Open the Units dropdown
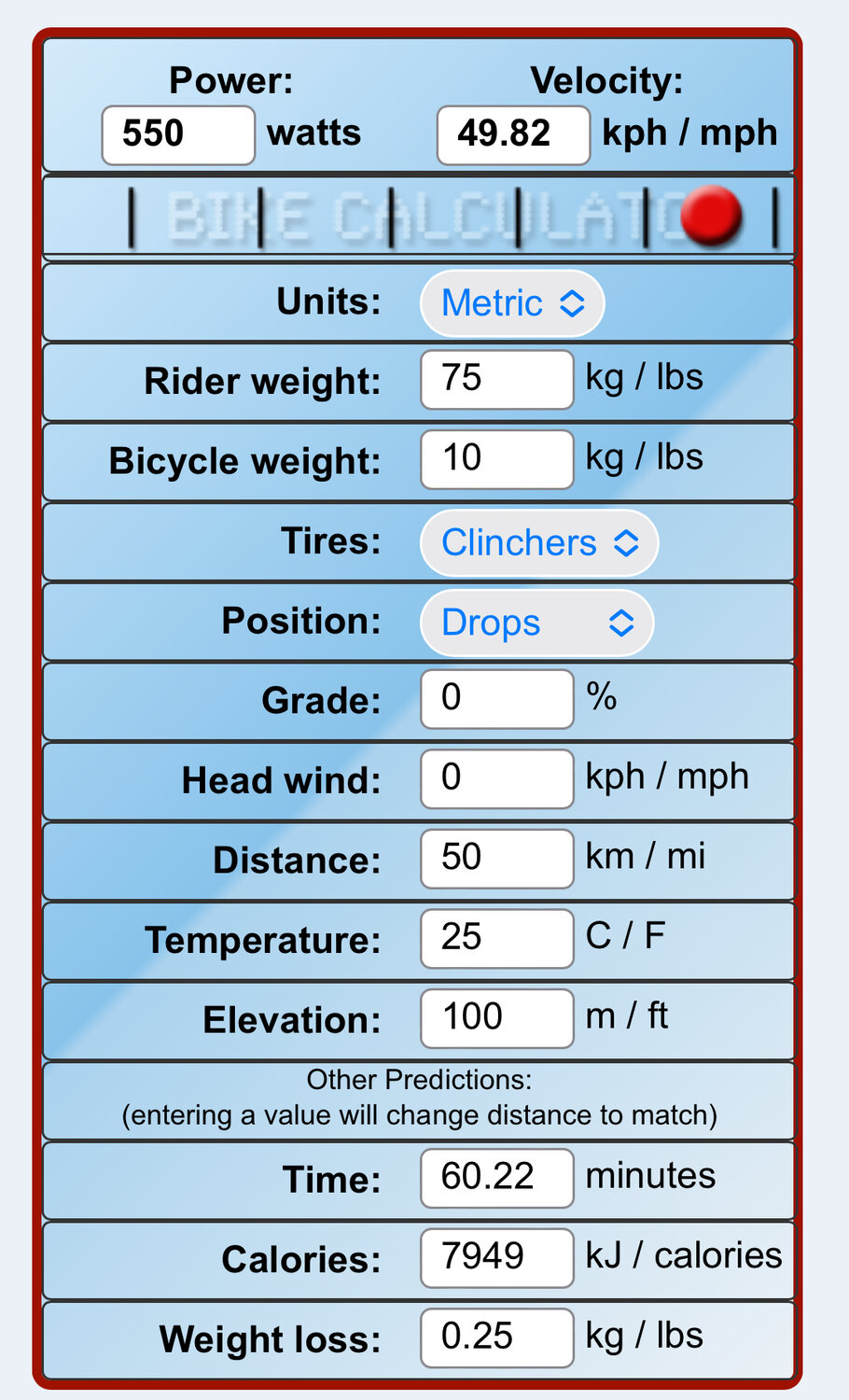 point(512,303)
